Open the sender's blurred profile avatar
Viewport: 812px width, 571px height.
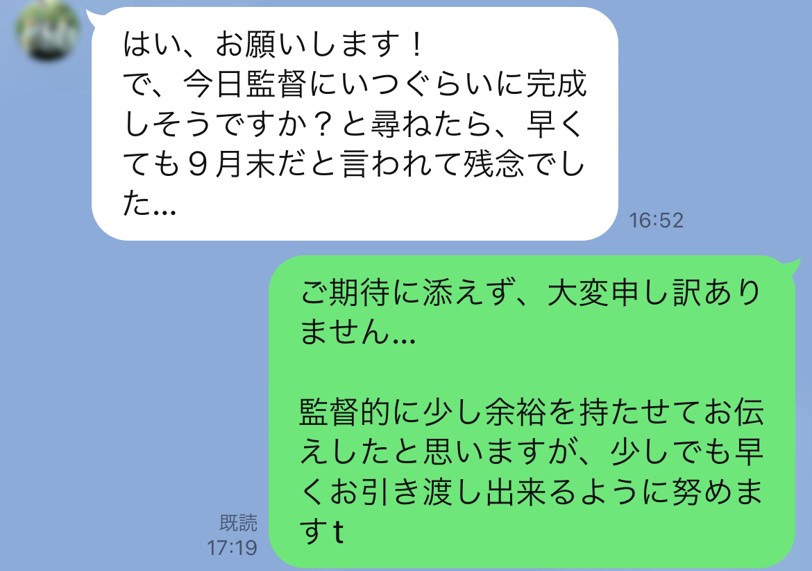46,28
